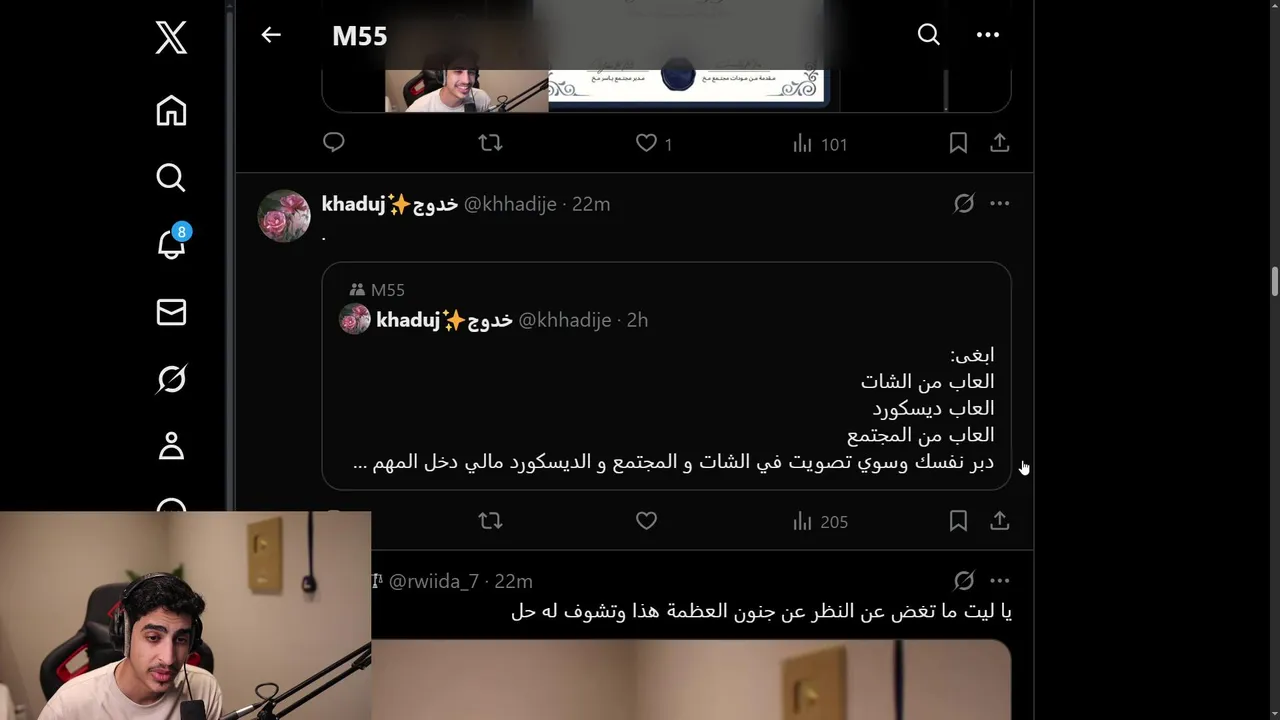Screen dimensions: 1280x720
Task: Open khaduj's quoted 2h post card
Action: pos(666,400)
